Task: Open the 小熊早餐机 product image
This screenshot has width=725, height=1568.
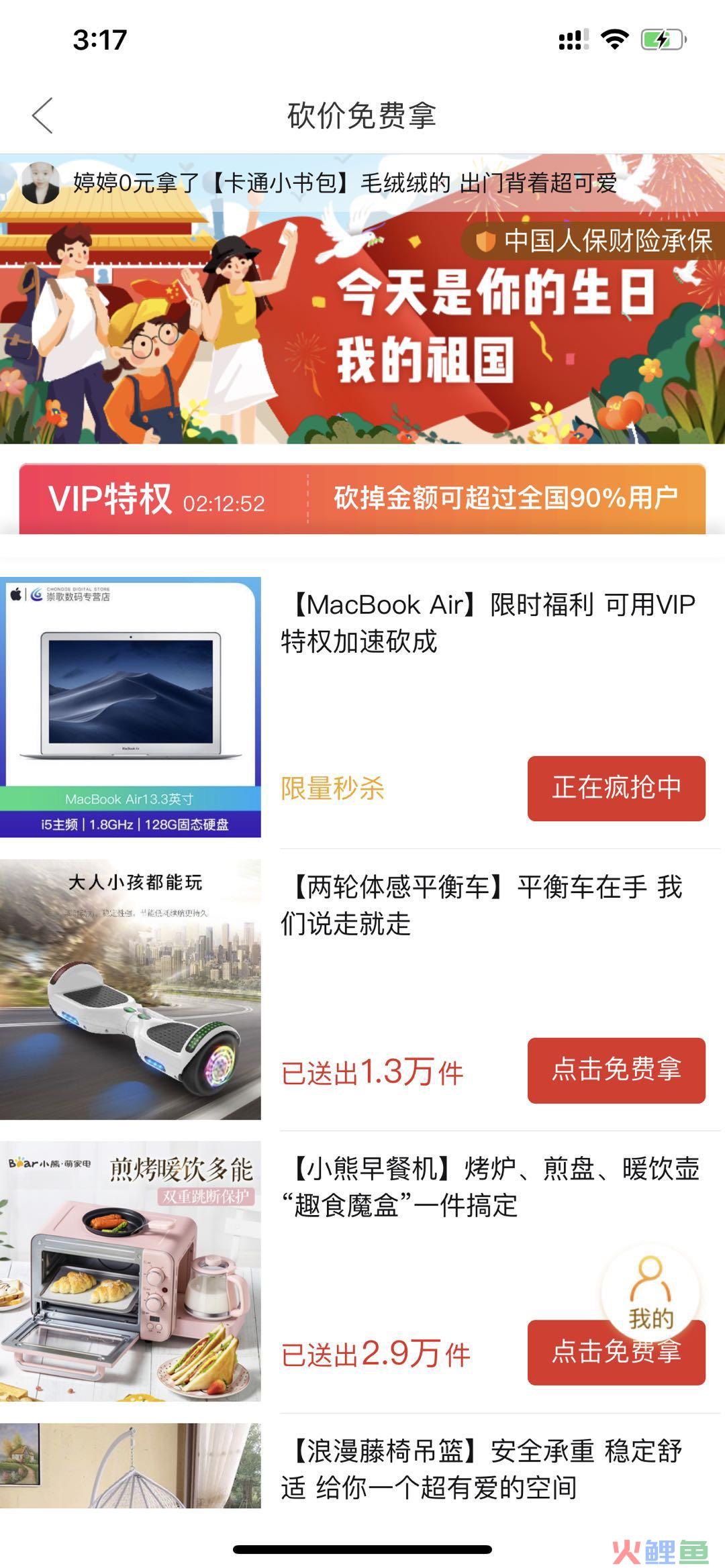Action: pyautogui.click(x=130, y=1271)
